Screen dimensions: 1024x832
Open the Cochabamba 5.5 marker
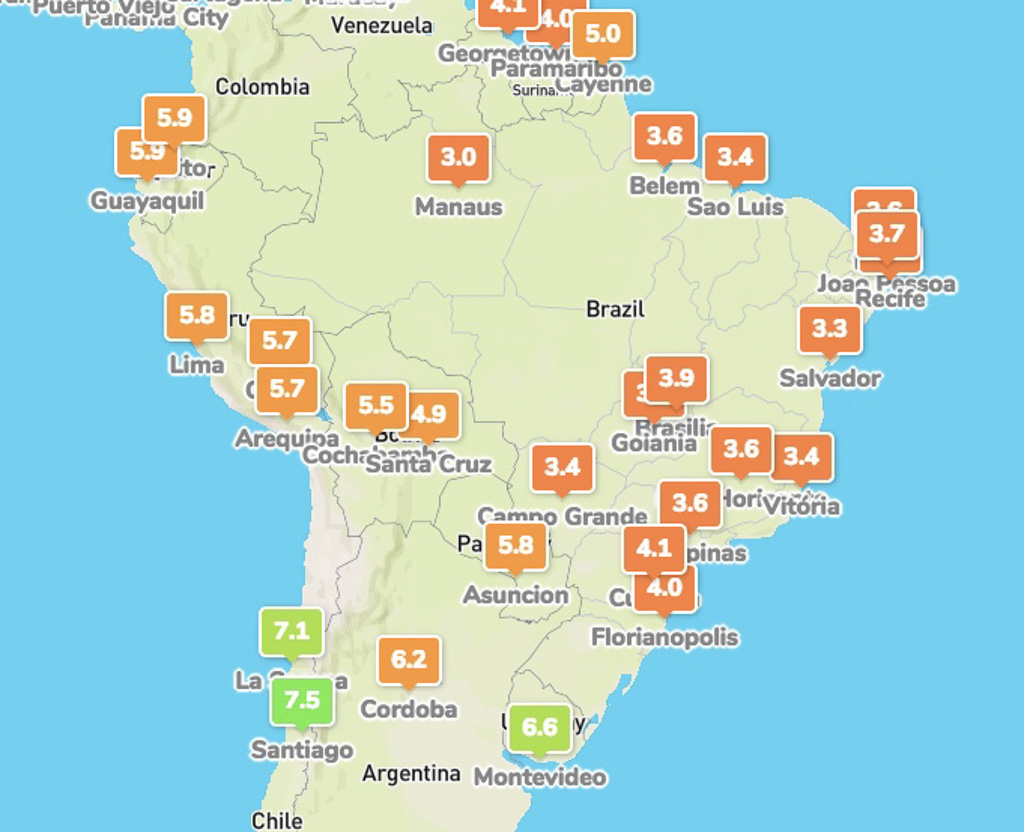(x=375, y=406)
